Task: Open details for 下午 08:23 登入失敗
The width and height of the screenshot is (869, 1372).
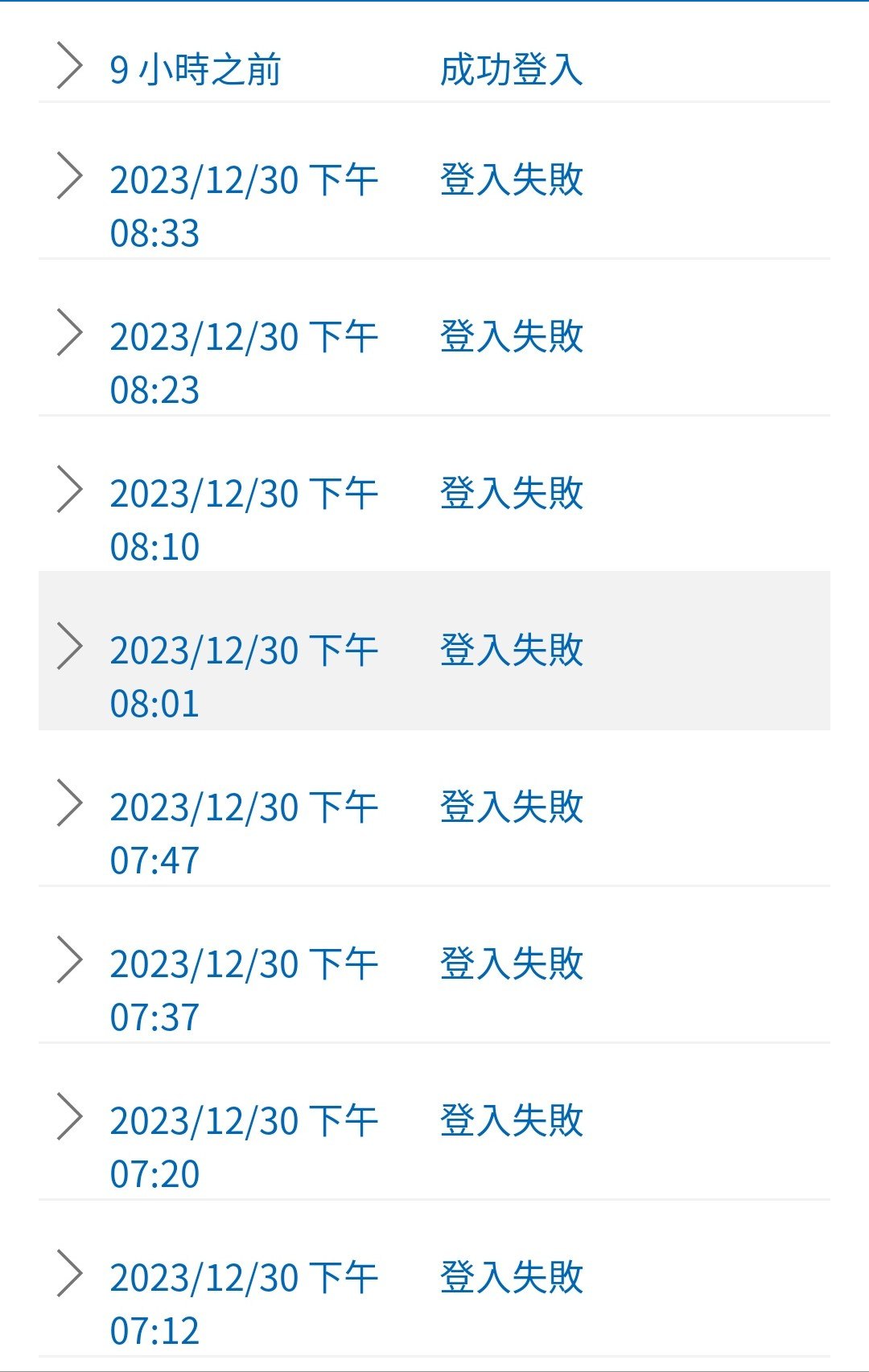Action: click(70, 334)
